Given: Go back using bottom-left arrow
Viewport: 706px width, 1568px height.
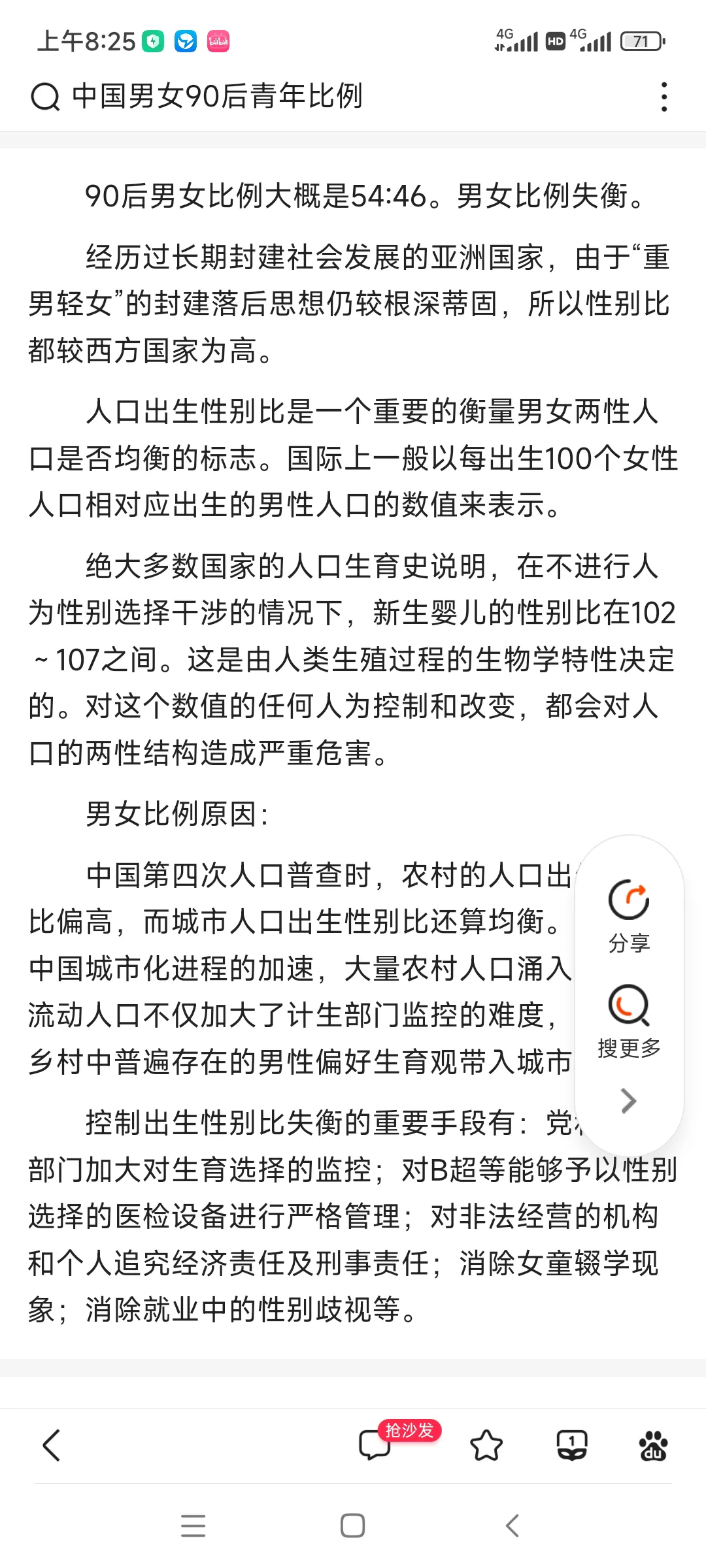Looking at the screenshot, I should pos(51,1445).
